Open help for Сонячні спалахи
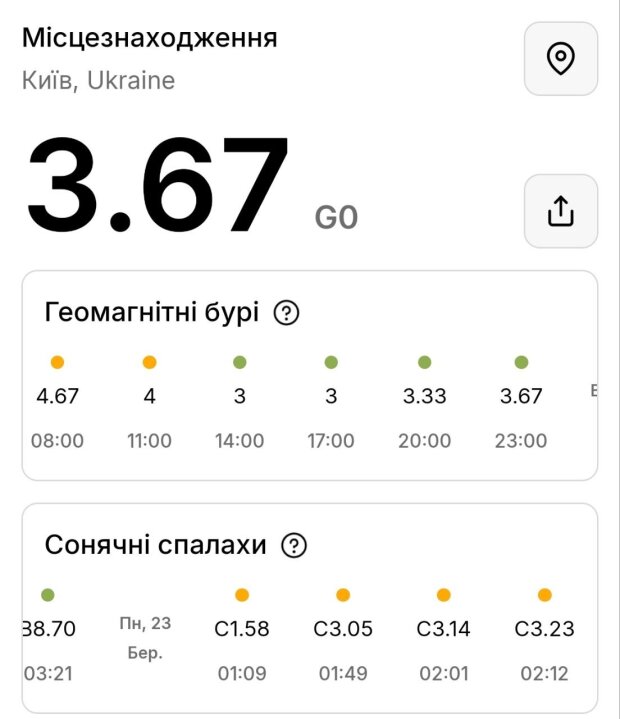This screenshot has width=620, height=719. tap(294, 545)
